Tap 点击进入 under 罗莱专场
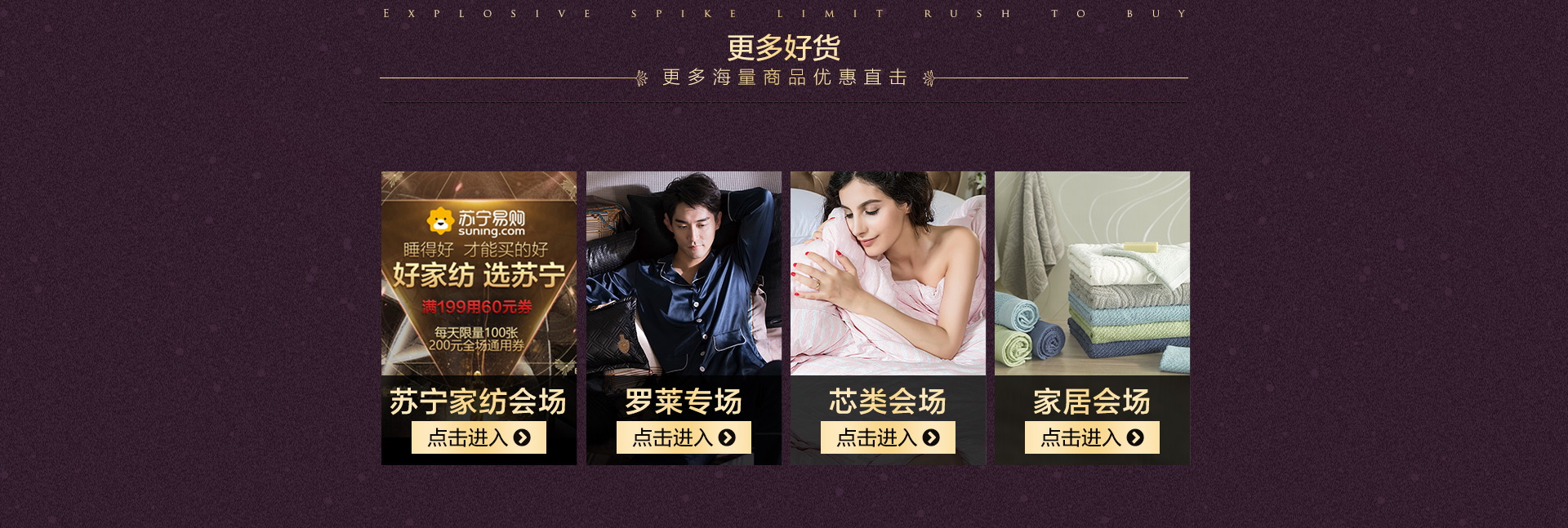 [684, 437]
